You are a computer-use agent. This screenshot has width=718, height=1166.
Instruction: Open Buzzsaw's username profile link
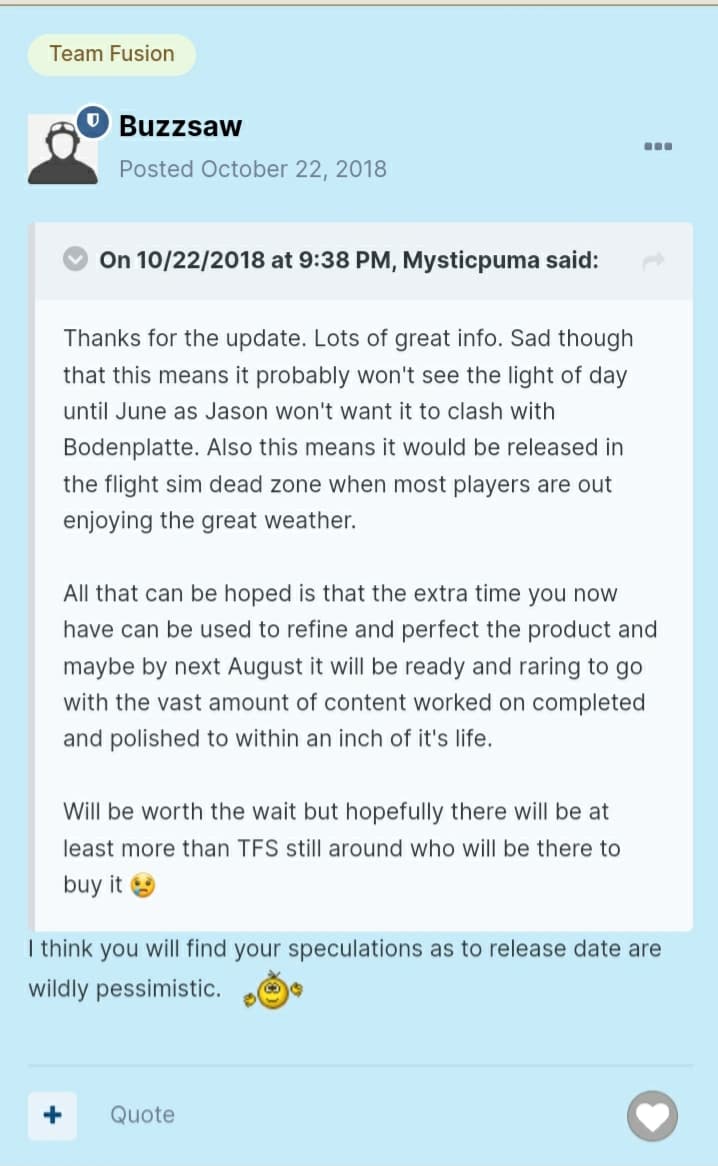click(x=180, y=126)
